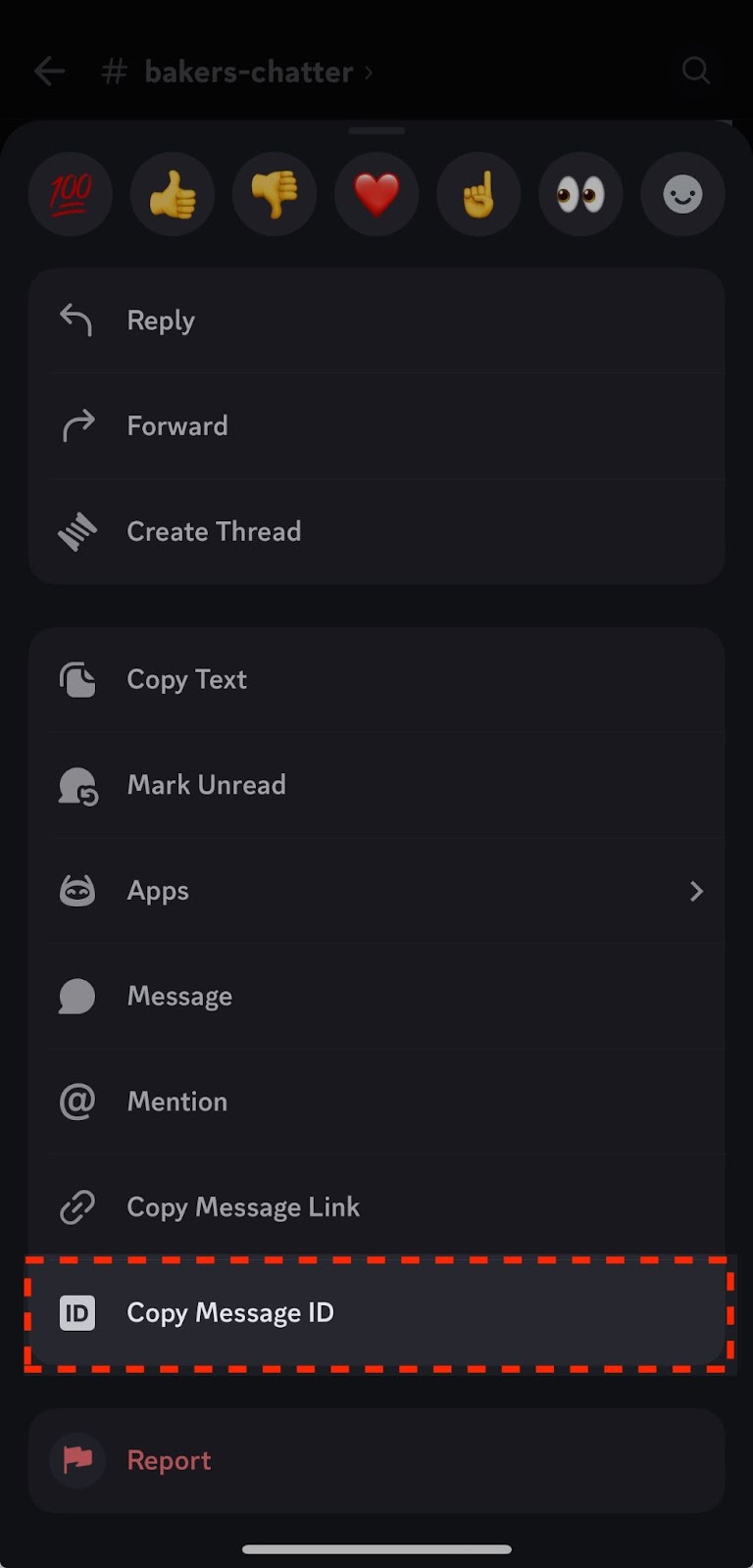Select the Message option

point(376,996)
